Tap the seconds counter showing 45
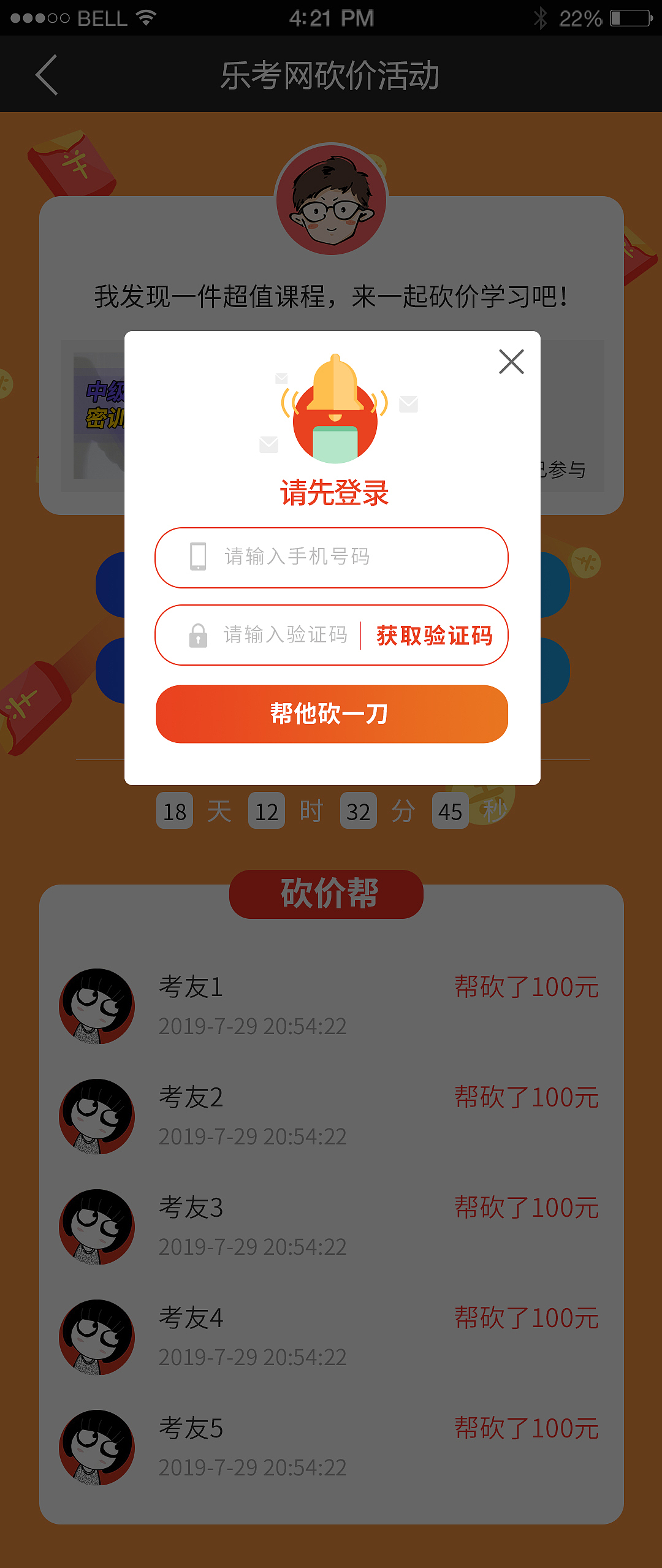The height and width of the screenshot is (1568, 662). (x=451, y=810)
